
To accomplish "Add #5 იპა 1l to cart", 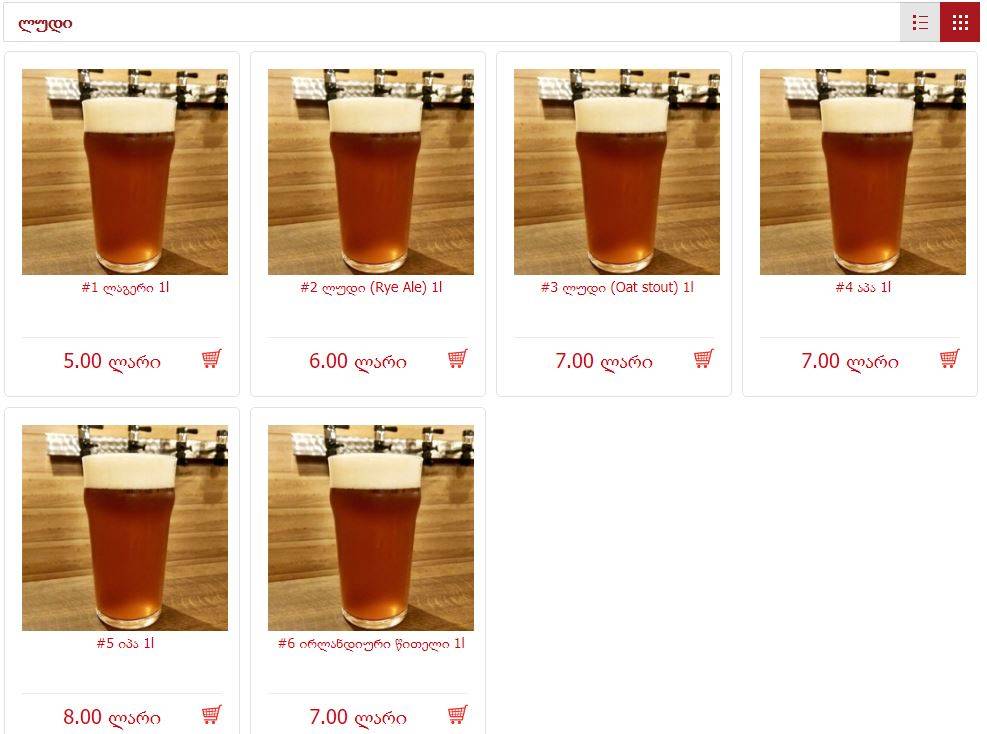I will (x=211, y=714).
